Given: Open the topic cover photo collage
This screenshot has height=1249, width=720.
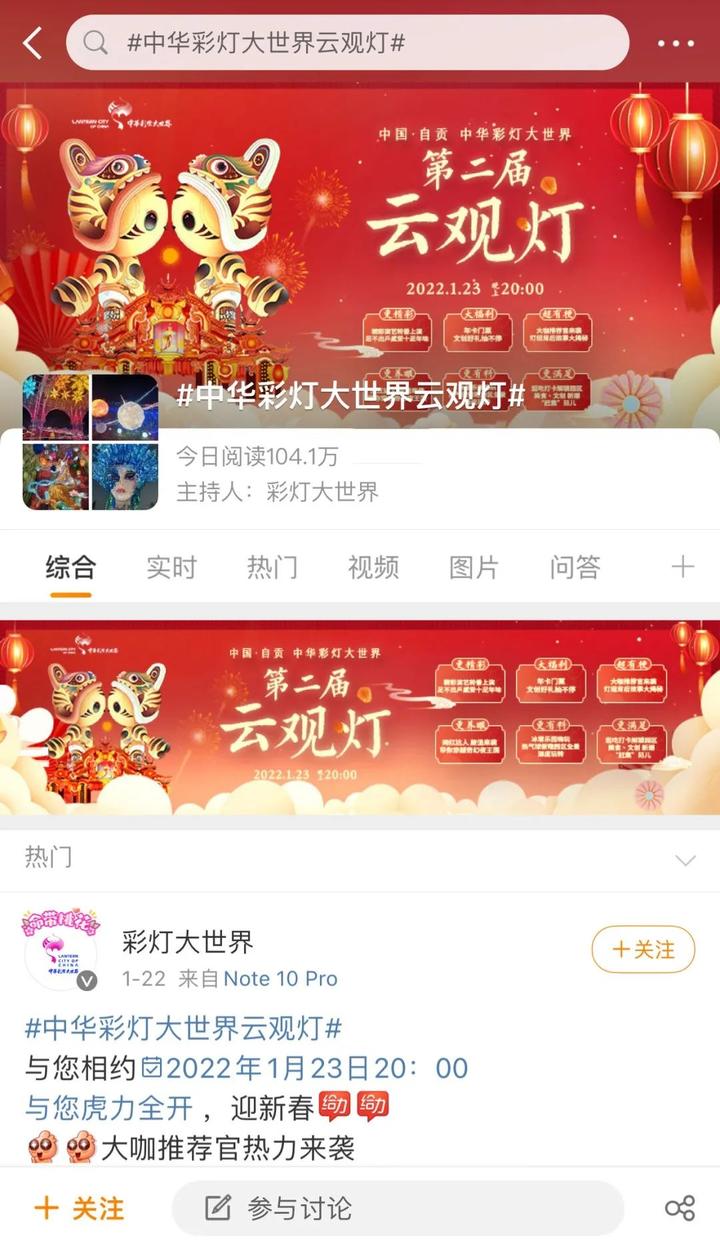Looking at the screenshot, I should click(x=90, y=442).
